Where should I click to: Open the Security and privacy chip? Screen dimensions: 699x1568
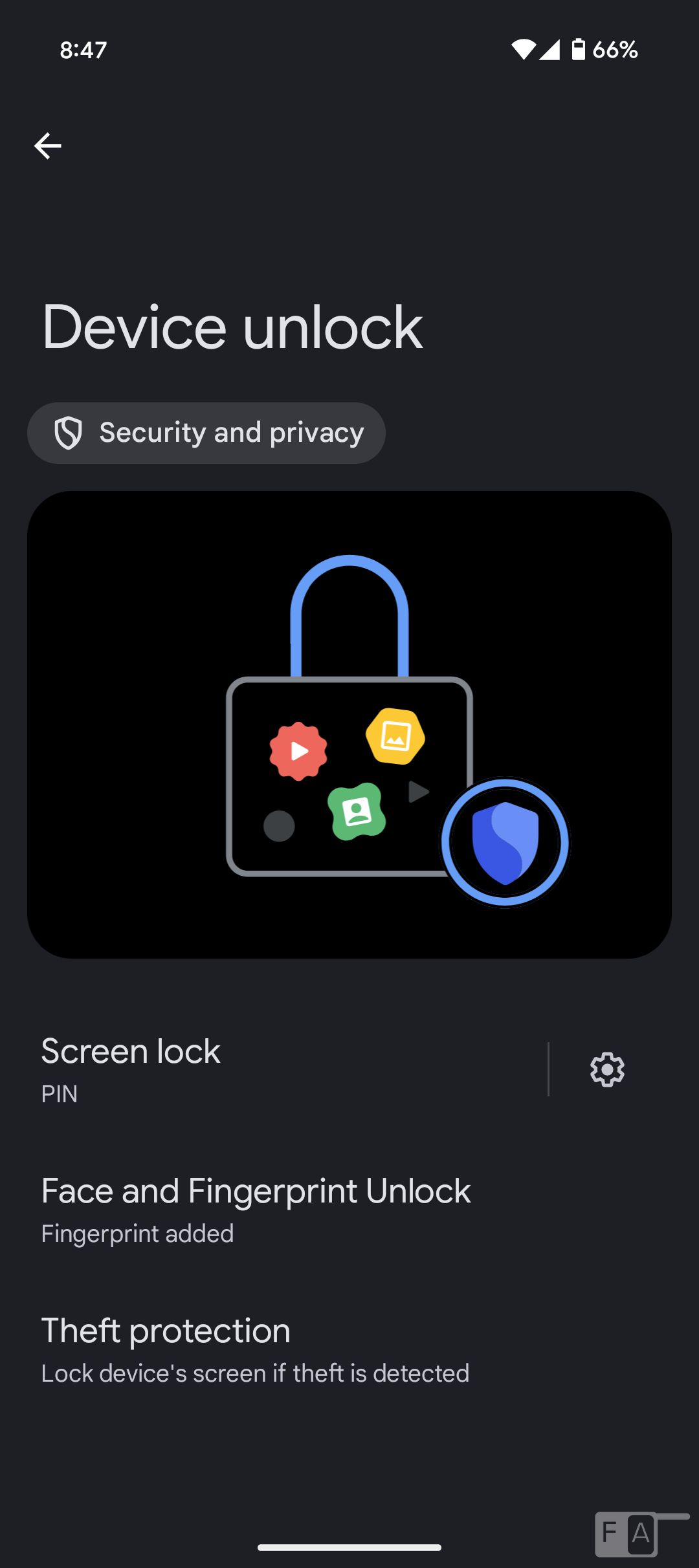(x=206, y=433)
